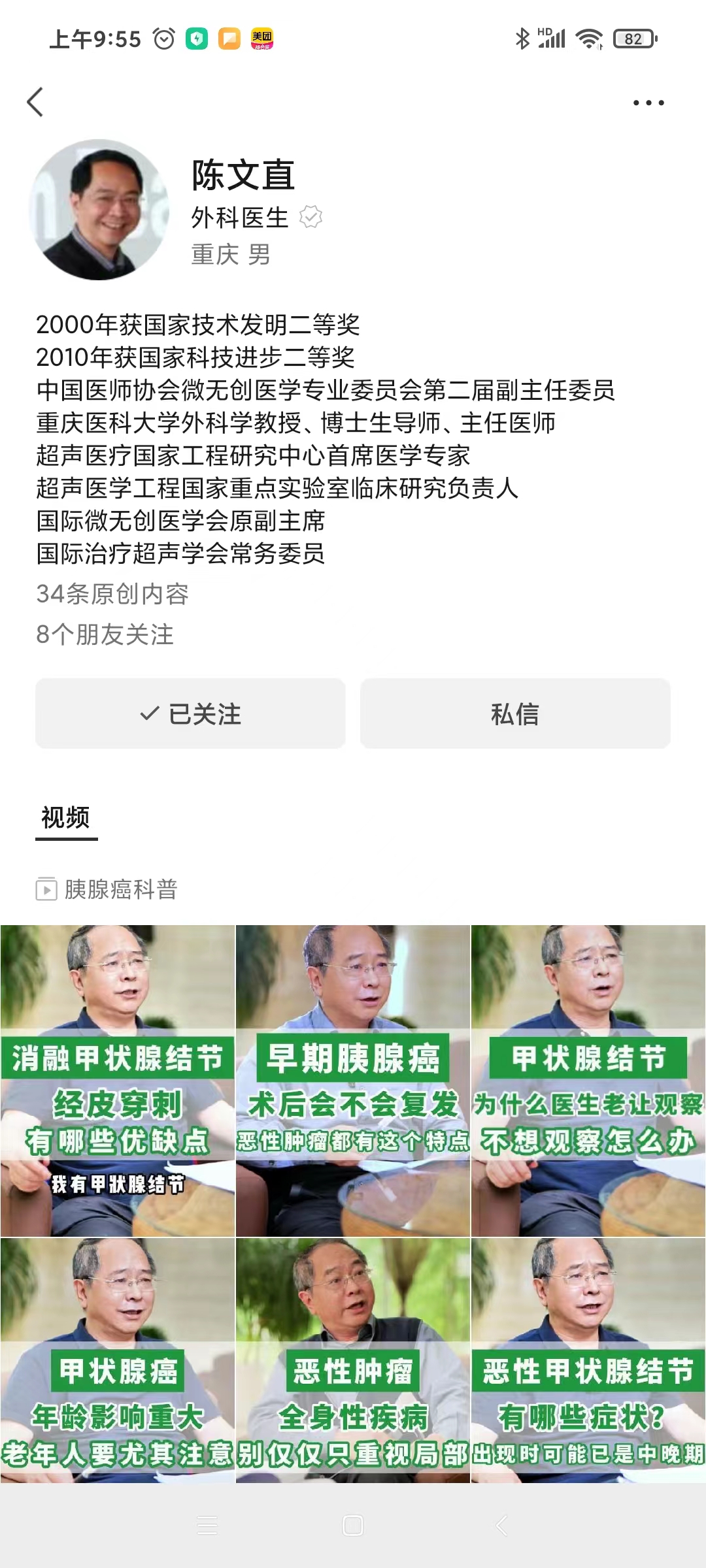Watch the 恶性甲状腺结节 有哪些症状 video
706x1568 pixels.
588,1360
